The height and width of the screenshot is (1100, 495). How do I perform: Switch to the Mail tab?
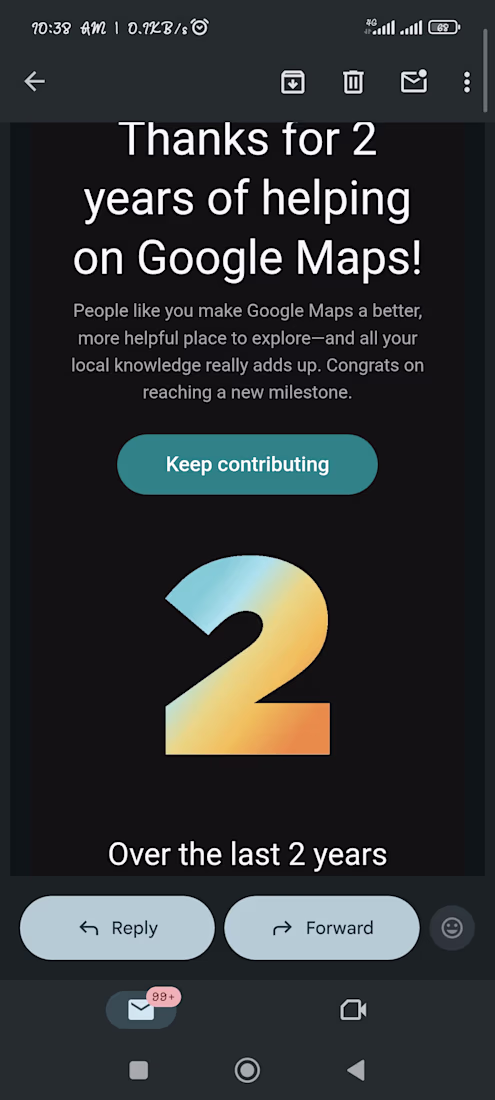[141, 1010]
